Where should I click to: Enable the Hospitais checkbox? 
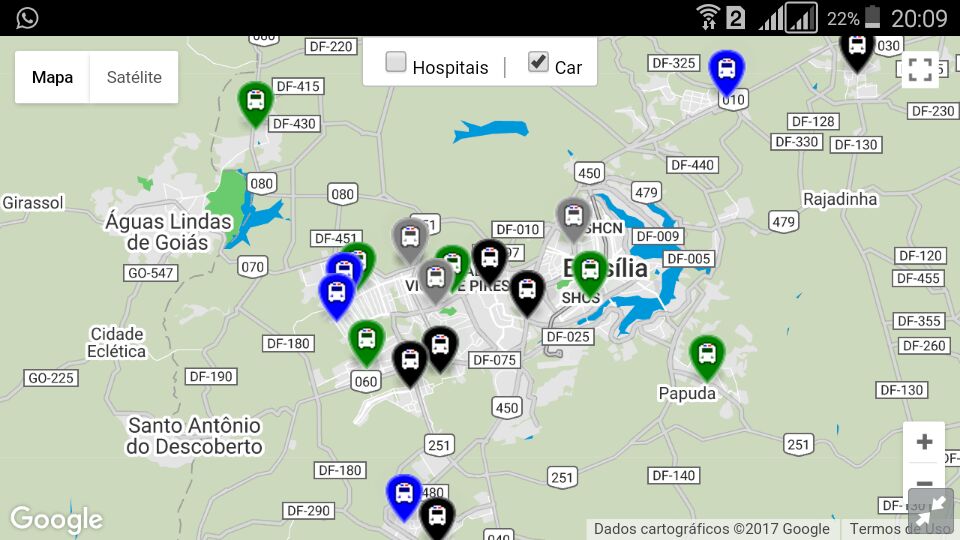[x=397, y=63]
